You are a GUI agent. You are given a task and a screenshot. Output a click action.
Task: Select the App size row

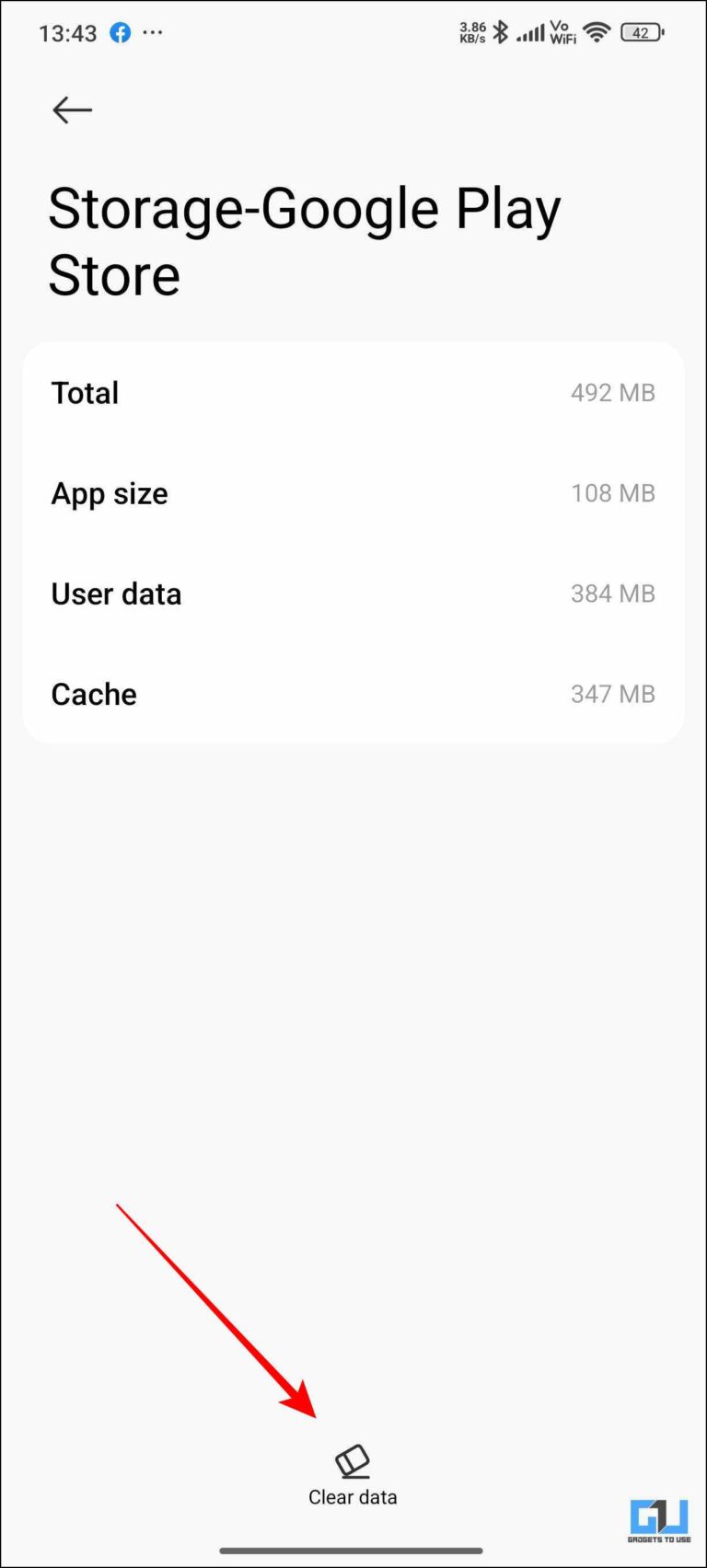click(353, 493)
